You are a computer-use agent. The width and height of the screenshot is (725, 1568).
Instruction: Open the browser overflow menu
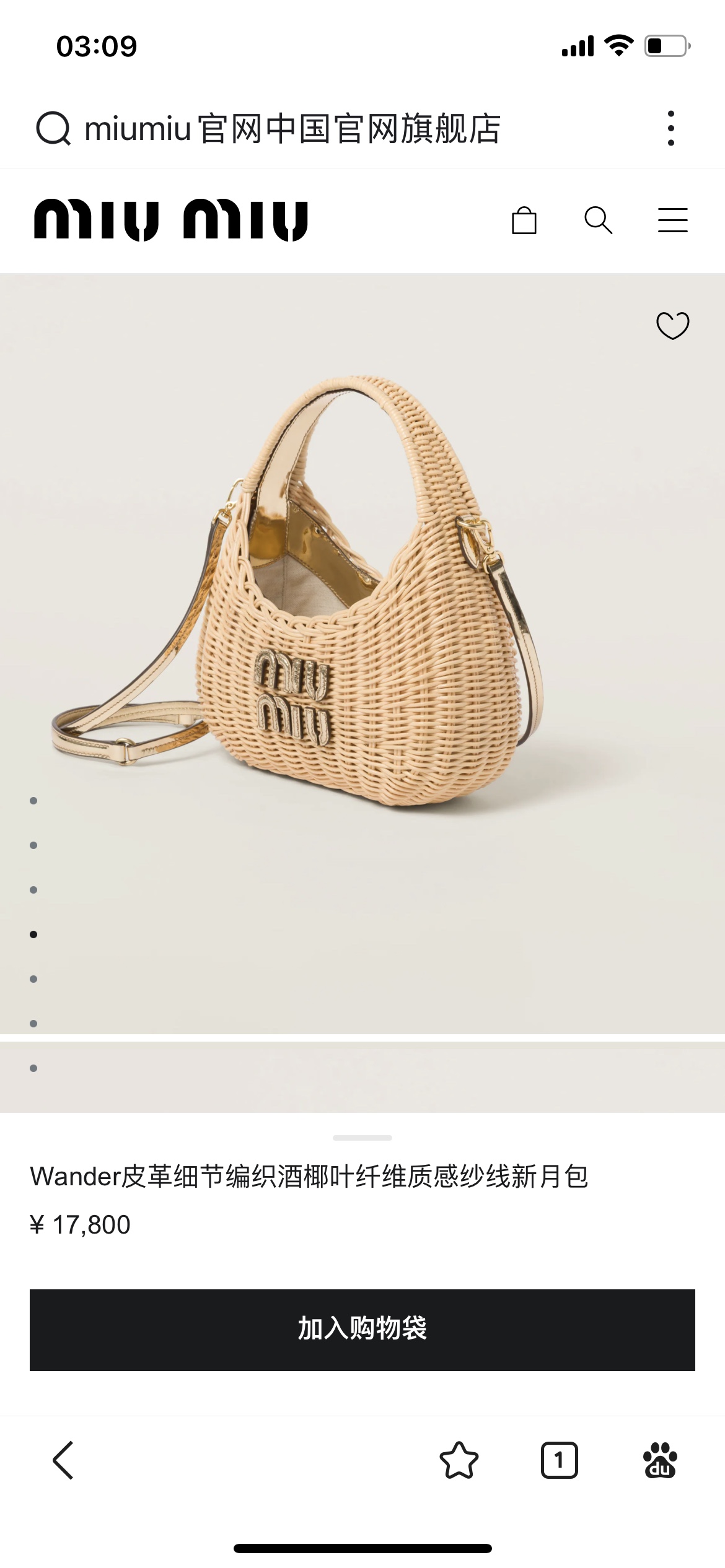click(670, 128)
